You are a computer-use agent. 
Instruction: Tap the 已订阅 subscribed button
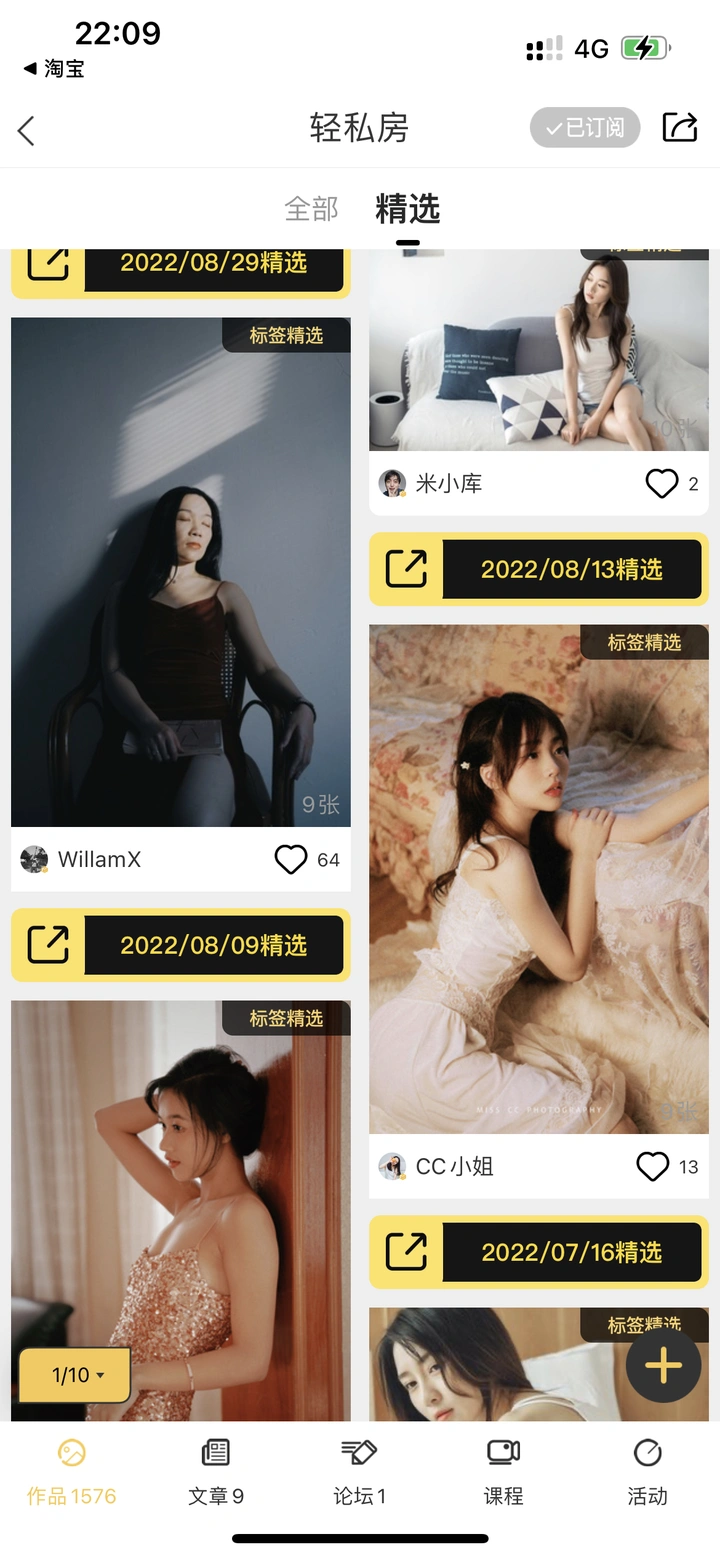pyautogui.click(x=585, y=127)
